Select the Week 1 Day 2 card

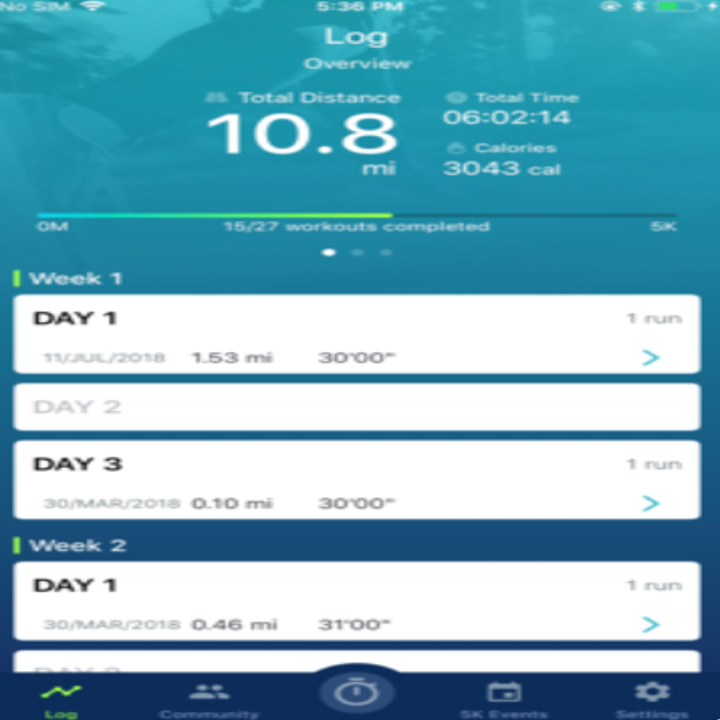[x=356, y=407]
